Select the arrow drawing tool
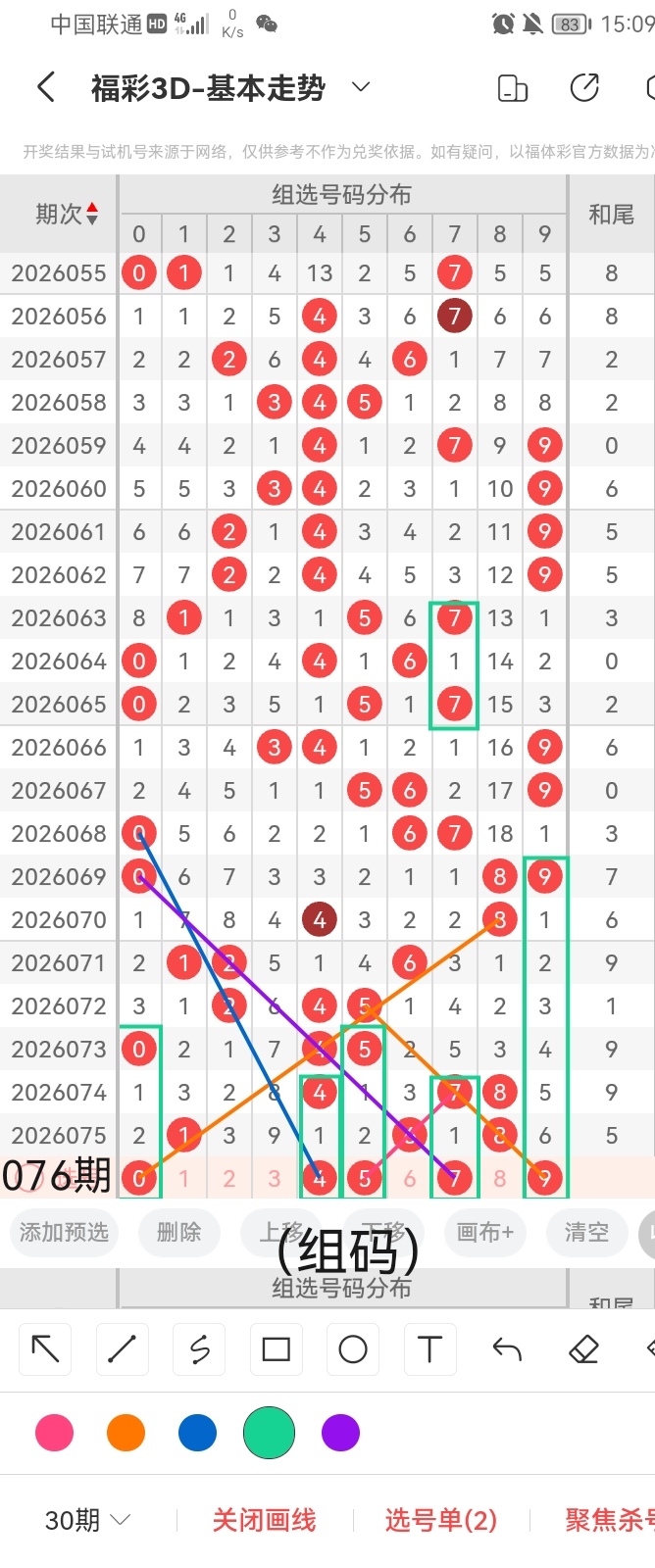Viewport: 655px width, 1568px height. click(x=45, y=1349)
